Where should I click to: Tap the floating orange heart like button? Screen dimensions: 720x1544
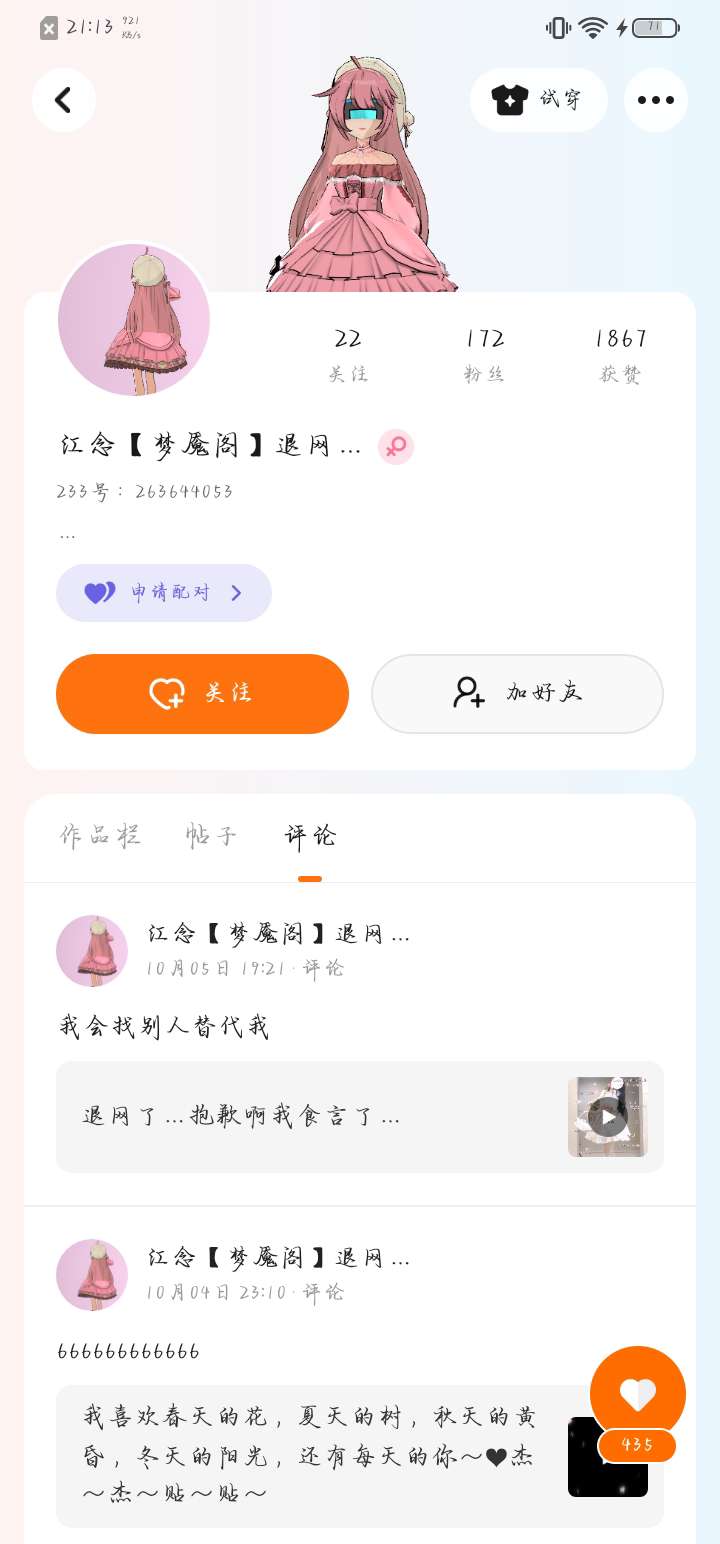click(x=637, y=1393)
